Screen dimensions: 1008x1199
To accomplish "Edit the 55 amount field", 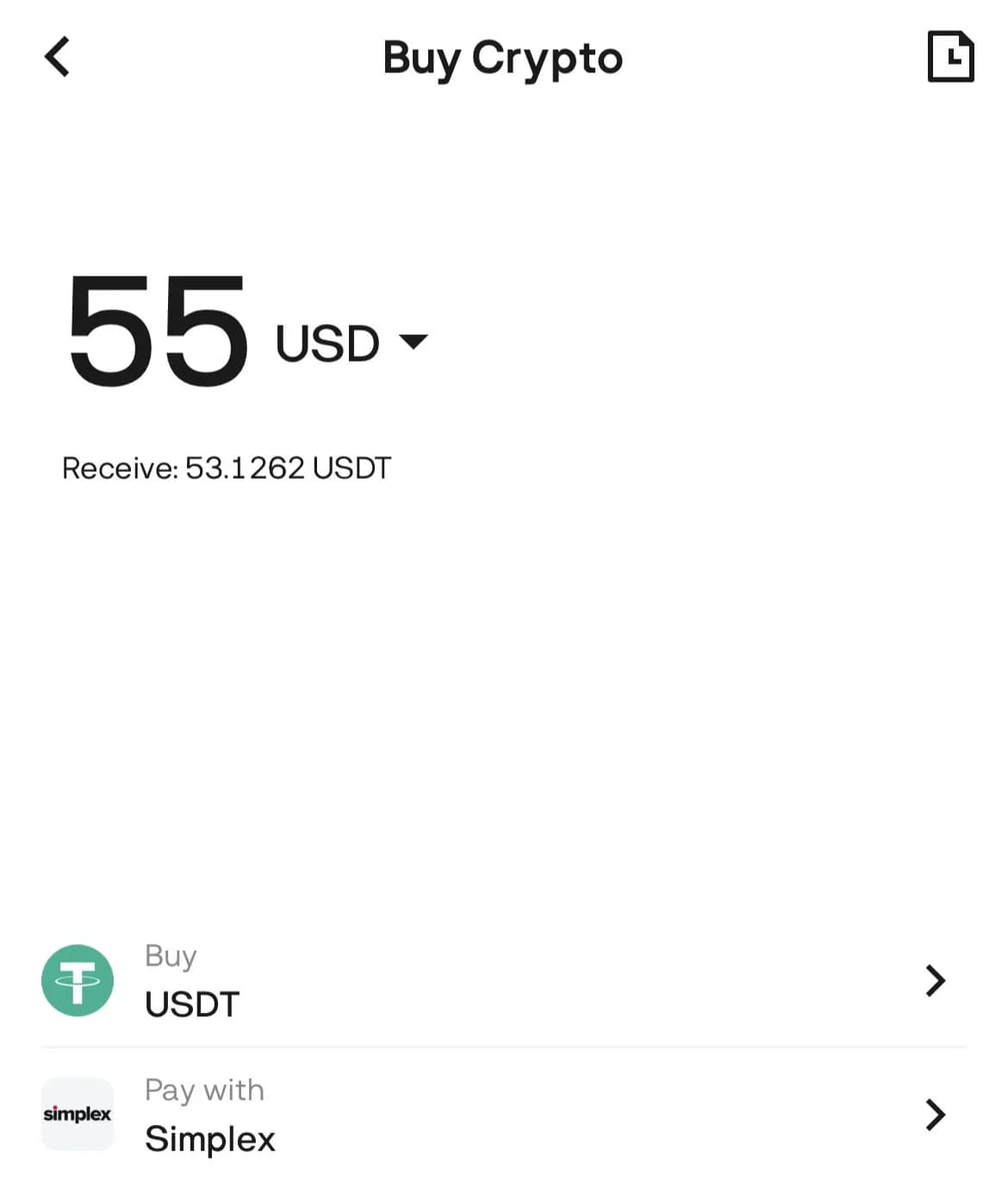I will (x=158, y=331).
